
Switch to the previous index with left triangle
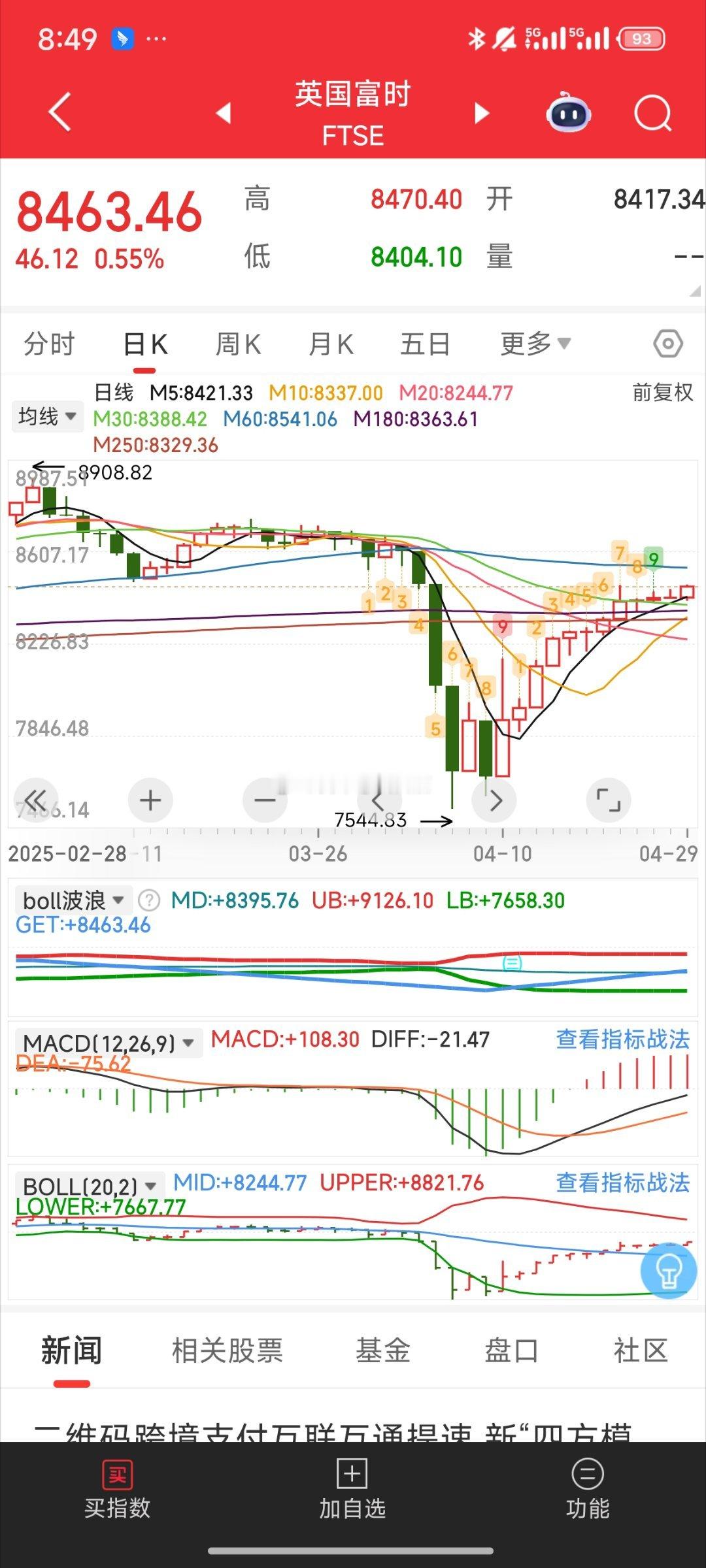224,113
